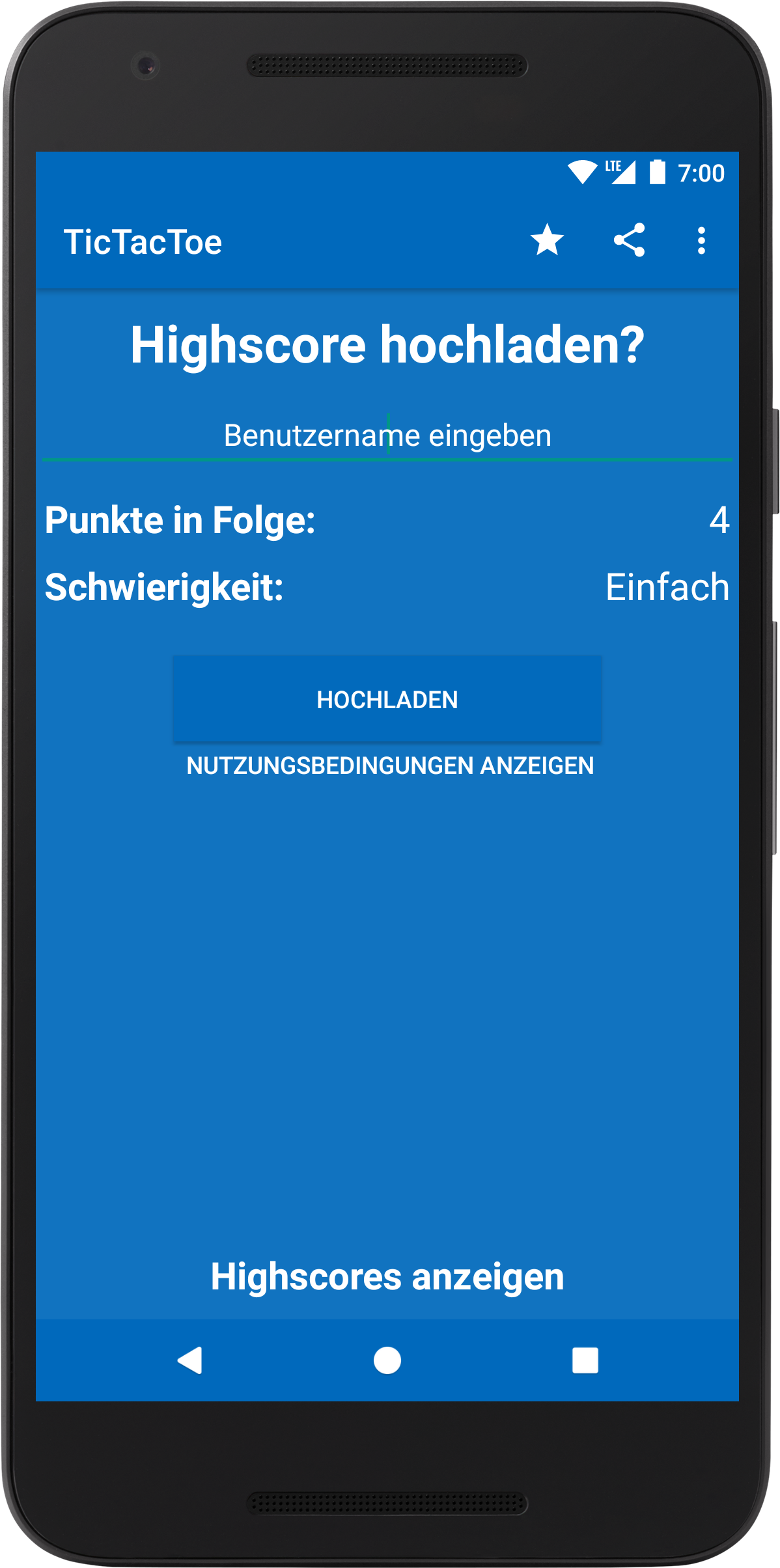Go back with the navigation bar
This screenshot has width=780, height=1568.
(x=190, y=1360)
